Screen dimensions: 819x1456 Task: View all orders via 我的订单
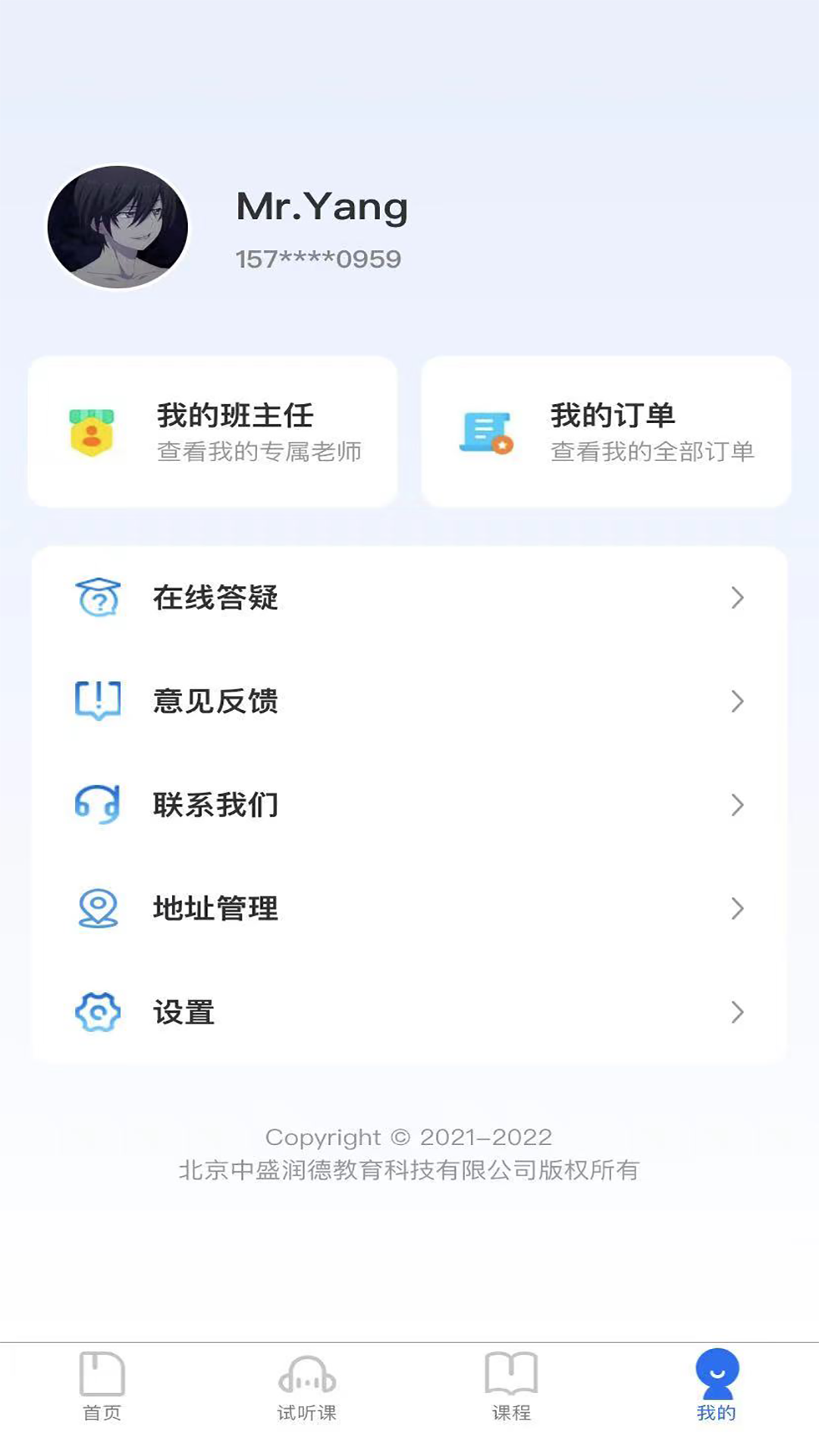coord(606,431)
